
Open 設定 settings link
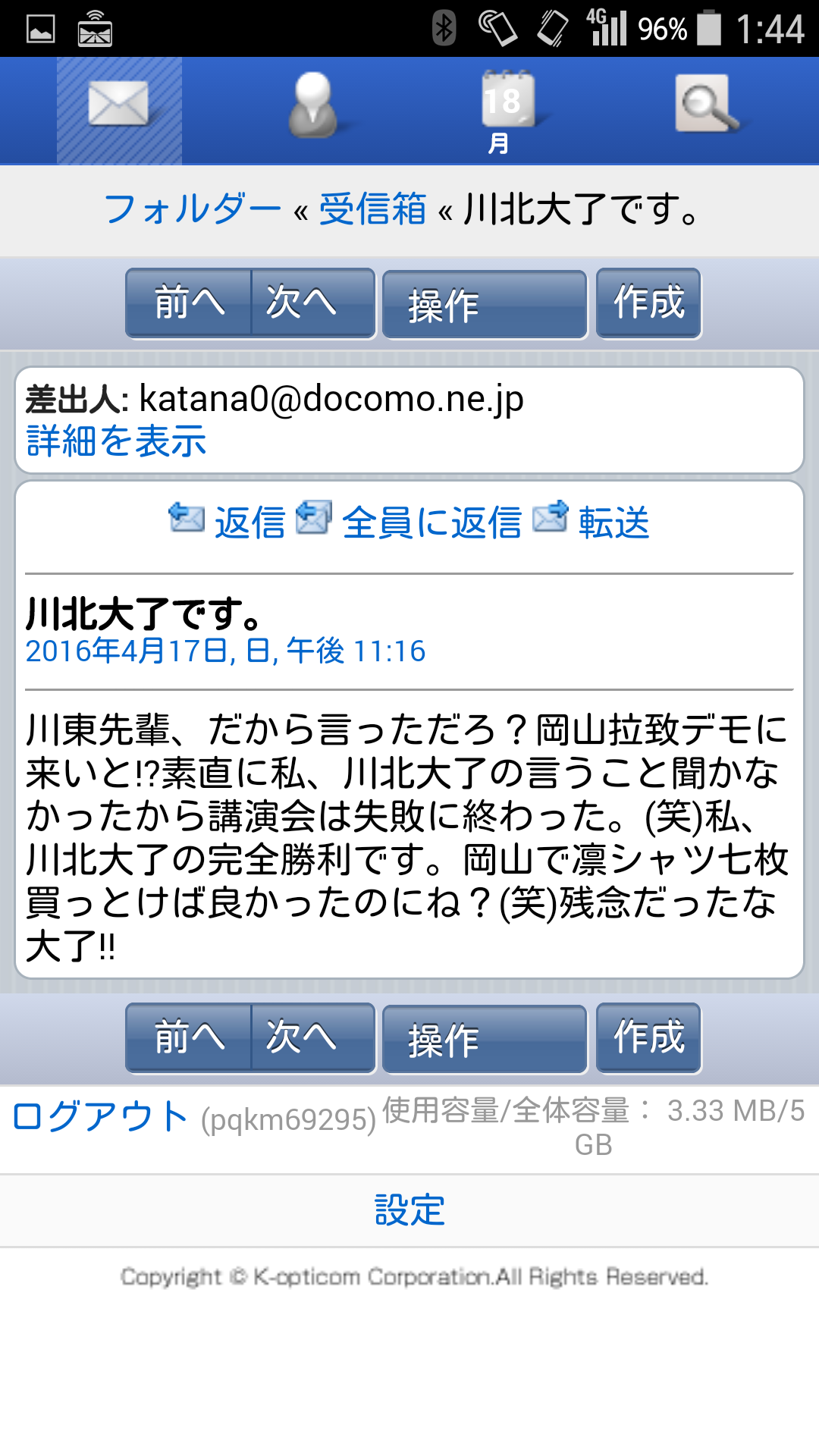(x=409, y=1210)
